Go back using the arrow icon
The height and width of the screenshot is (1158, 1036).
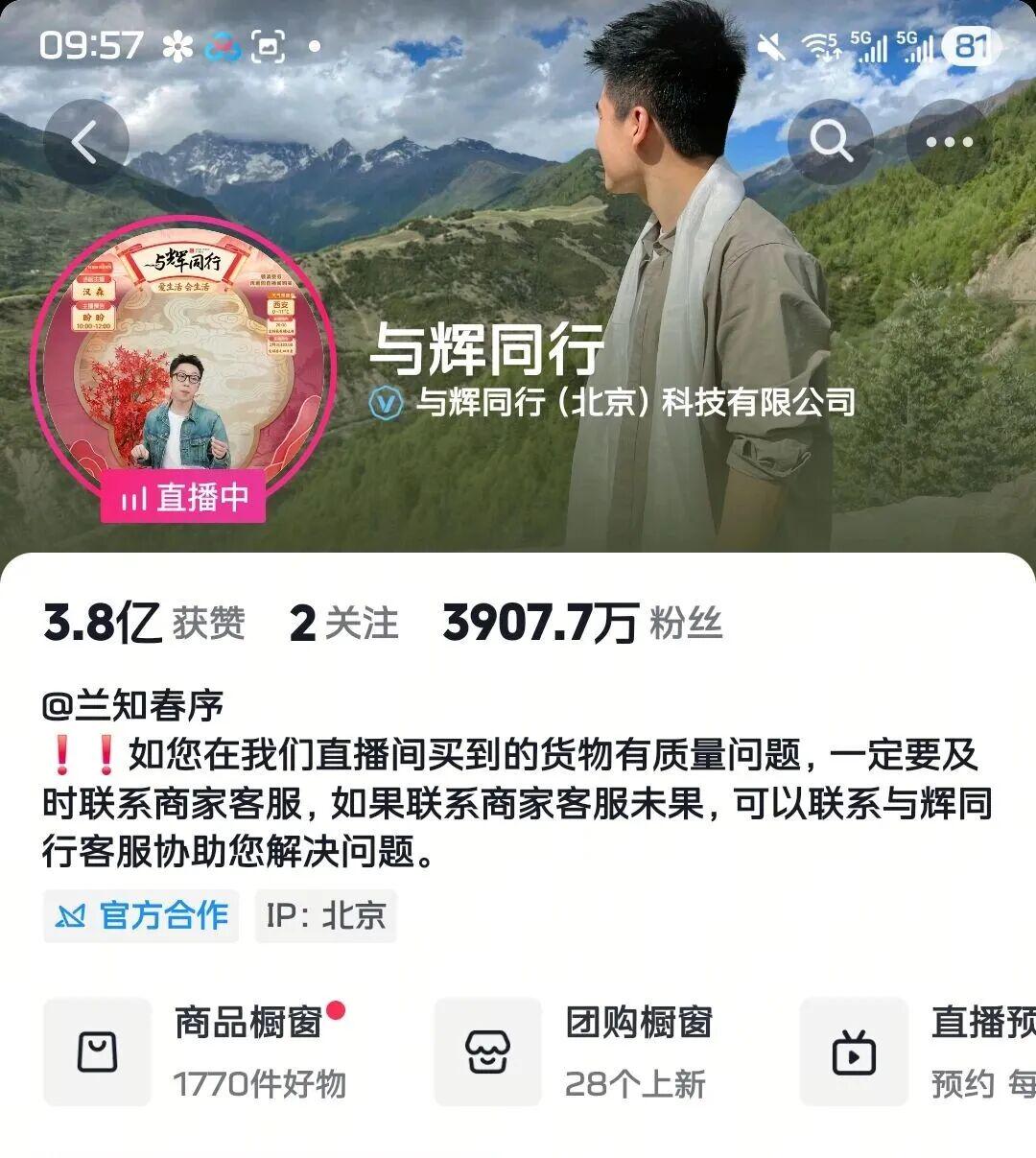[x=85, y=143]
